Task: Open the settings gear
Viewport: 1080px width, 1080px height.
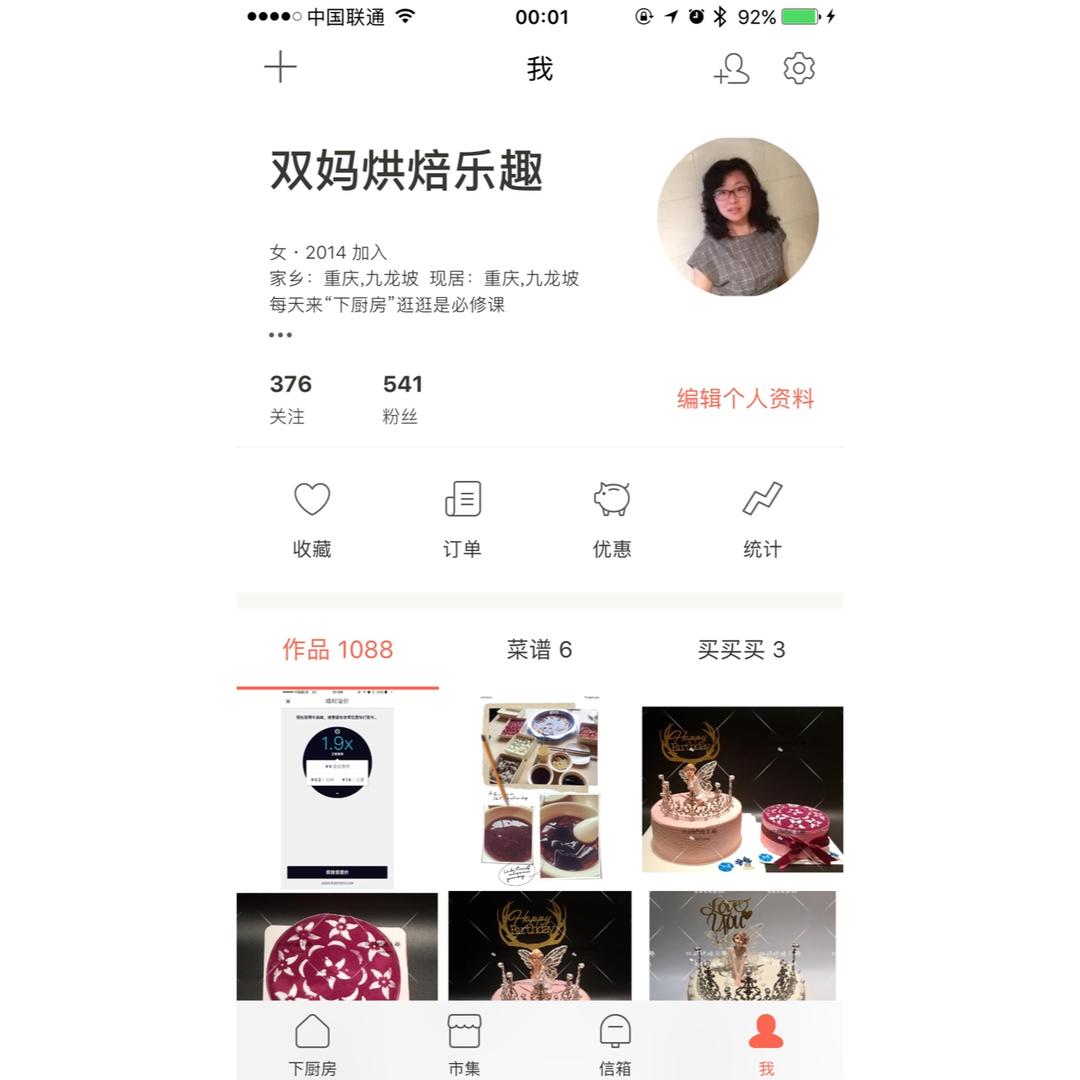Action: tap(799, 69)
